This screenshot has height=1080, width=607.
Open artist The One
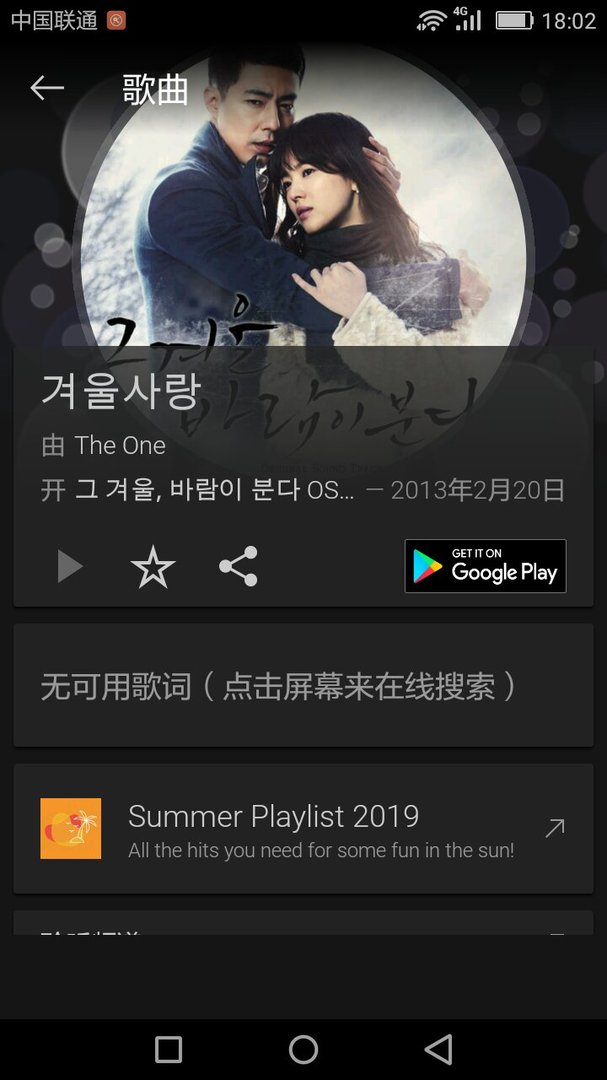(x=120, y=445)
